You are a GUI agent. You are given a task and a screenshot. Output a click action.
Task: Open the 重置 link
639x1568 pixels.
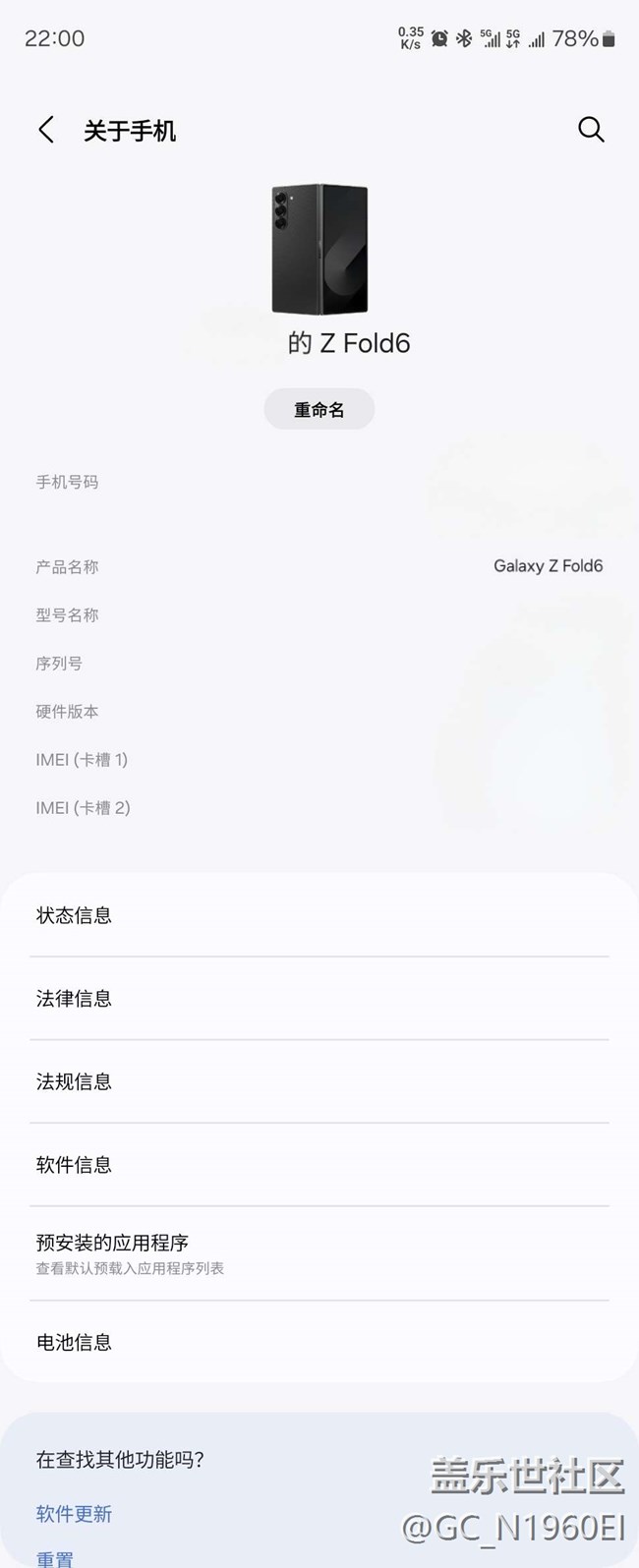[55, 1558]
